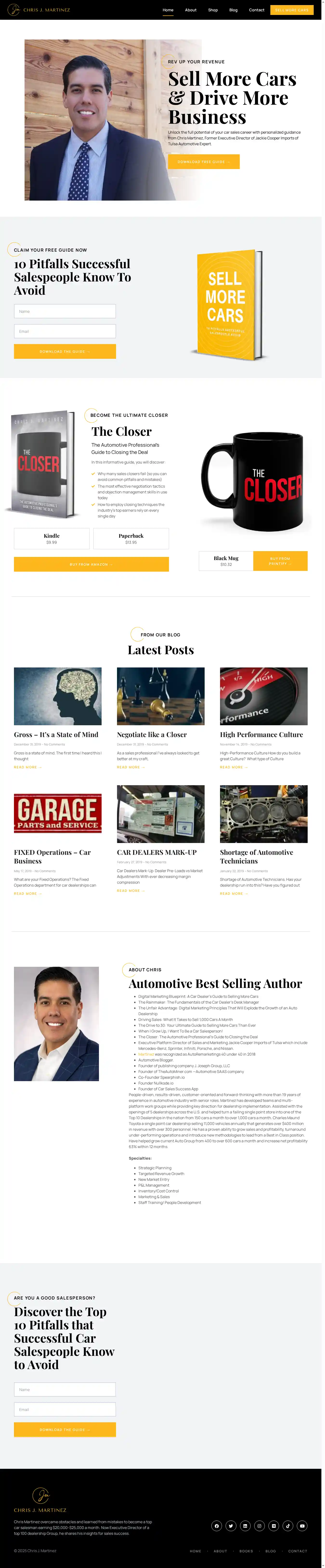The image size is (325, 1568).
Task: Go to the About page in the top menu
Action: pos(190,10)
